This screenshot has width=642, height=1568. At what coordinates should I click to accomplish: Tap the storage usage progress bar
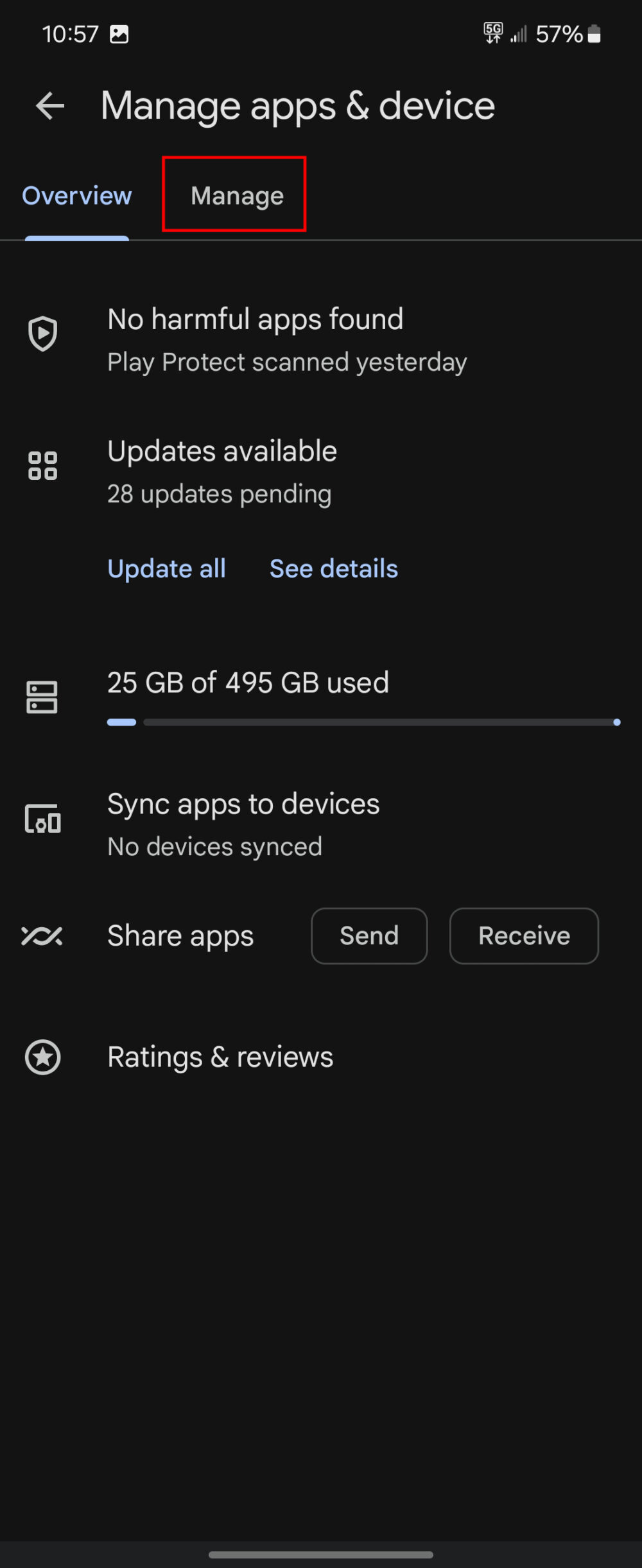pyautogui.click(x=363, y=722)
